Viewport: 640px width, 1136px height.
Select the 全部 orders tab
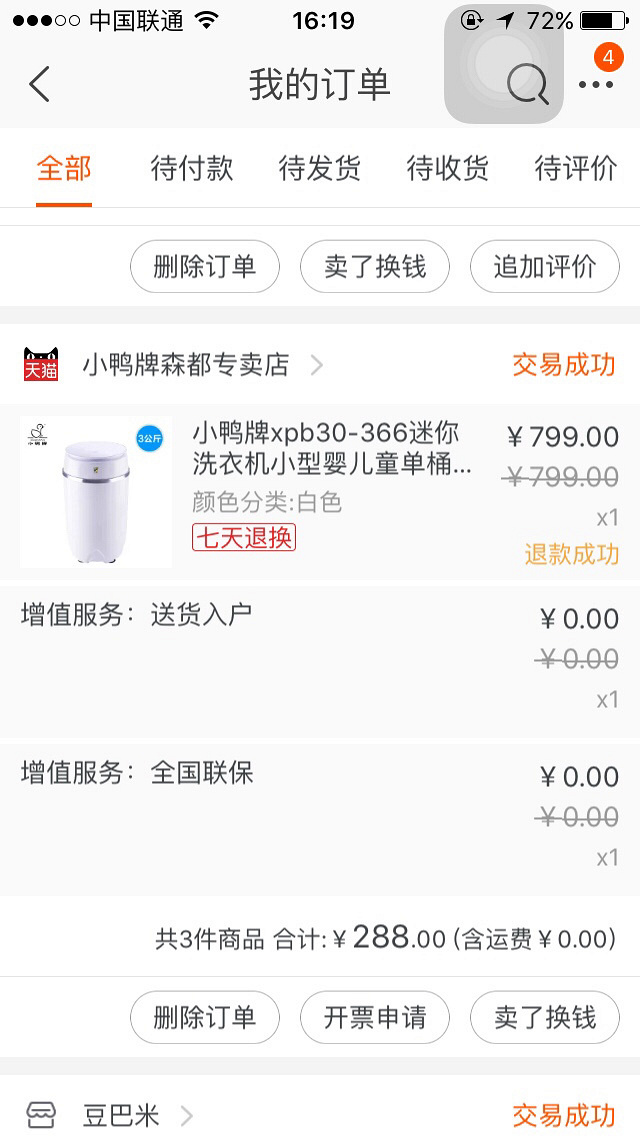(x=64, y=169)
